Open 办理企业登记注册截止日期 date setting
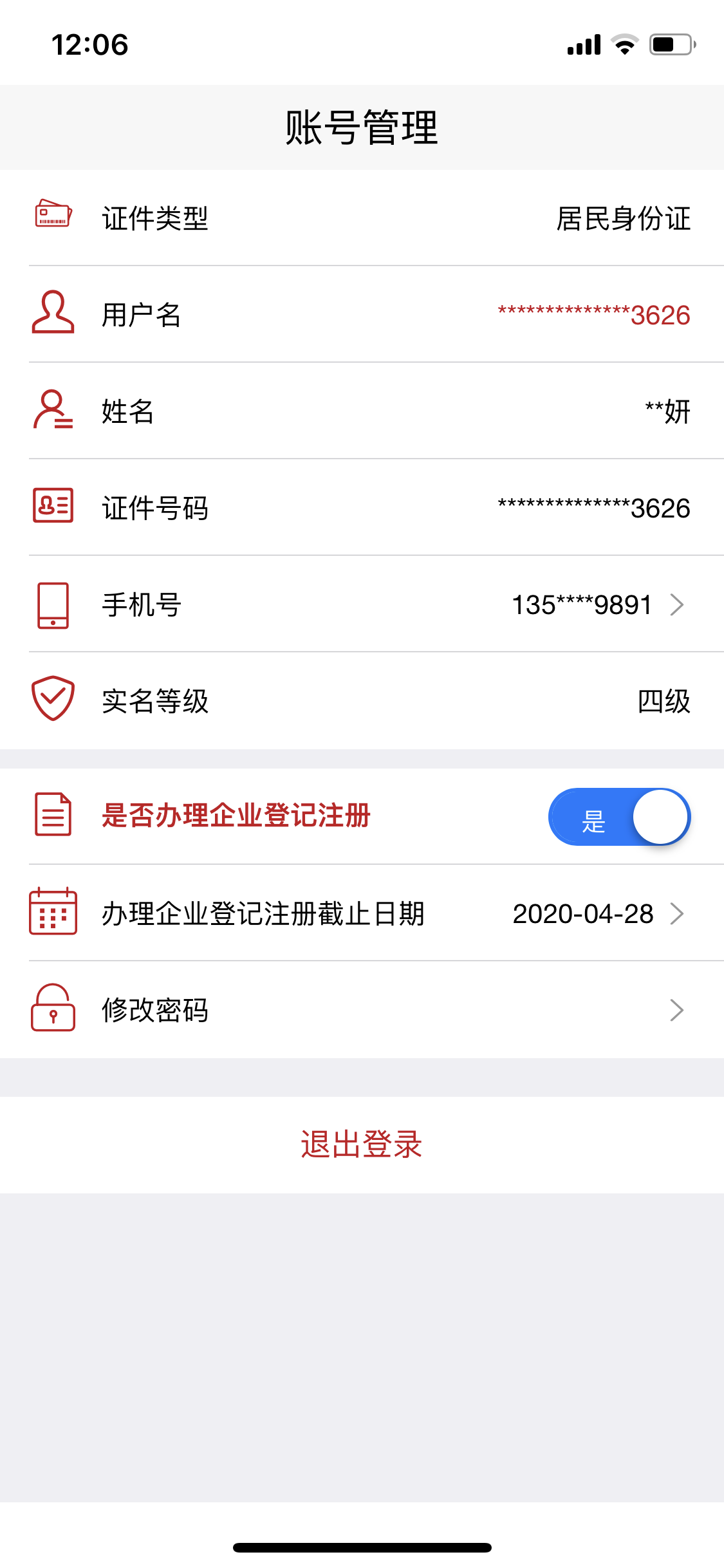Screen dimensions: 724x1568 click(362, 913)
